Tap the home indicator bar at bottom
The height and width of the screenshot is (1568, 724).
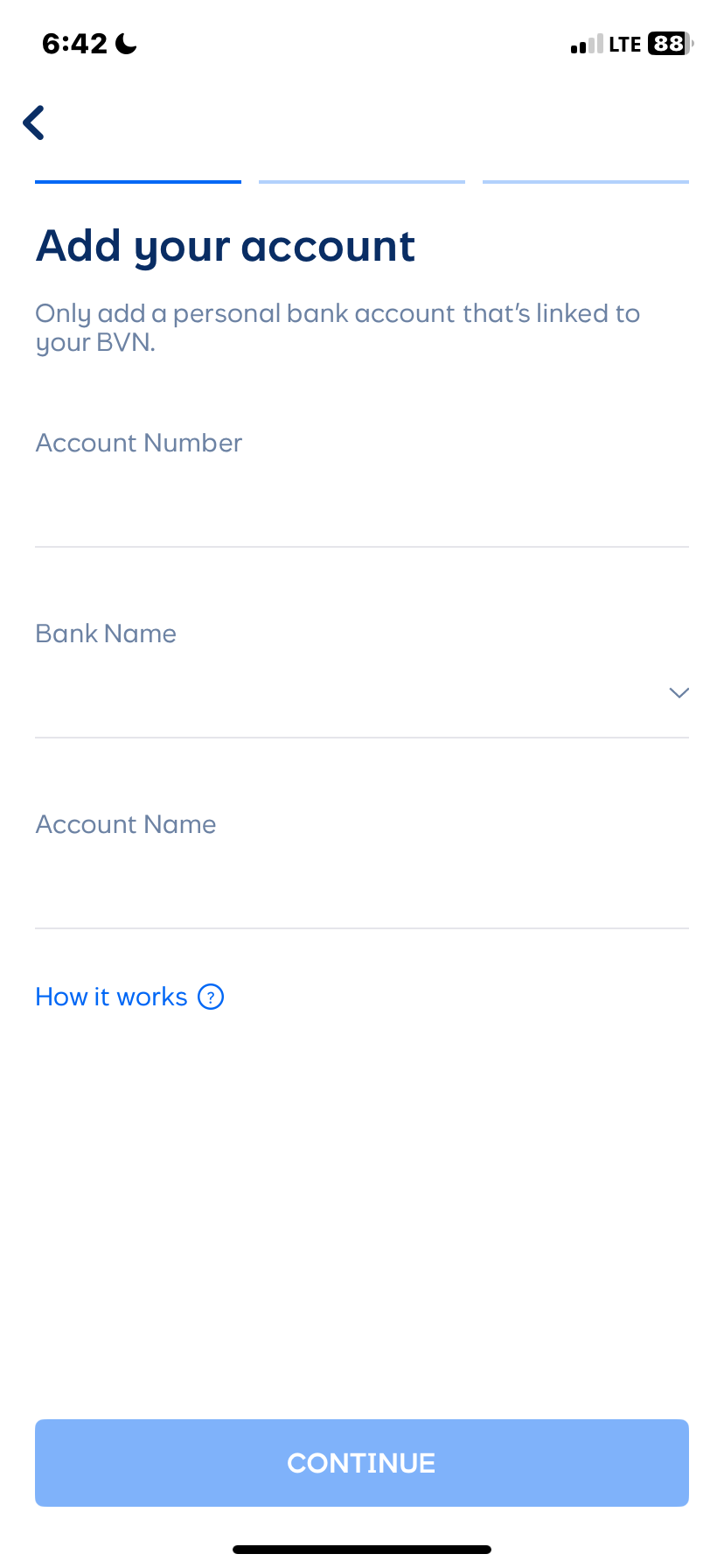click(x=361, y=1548)
